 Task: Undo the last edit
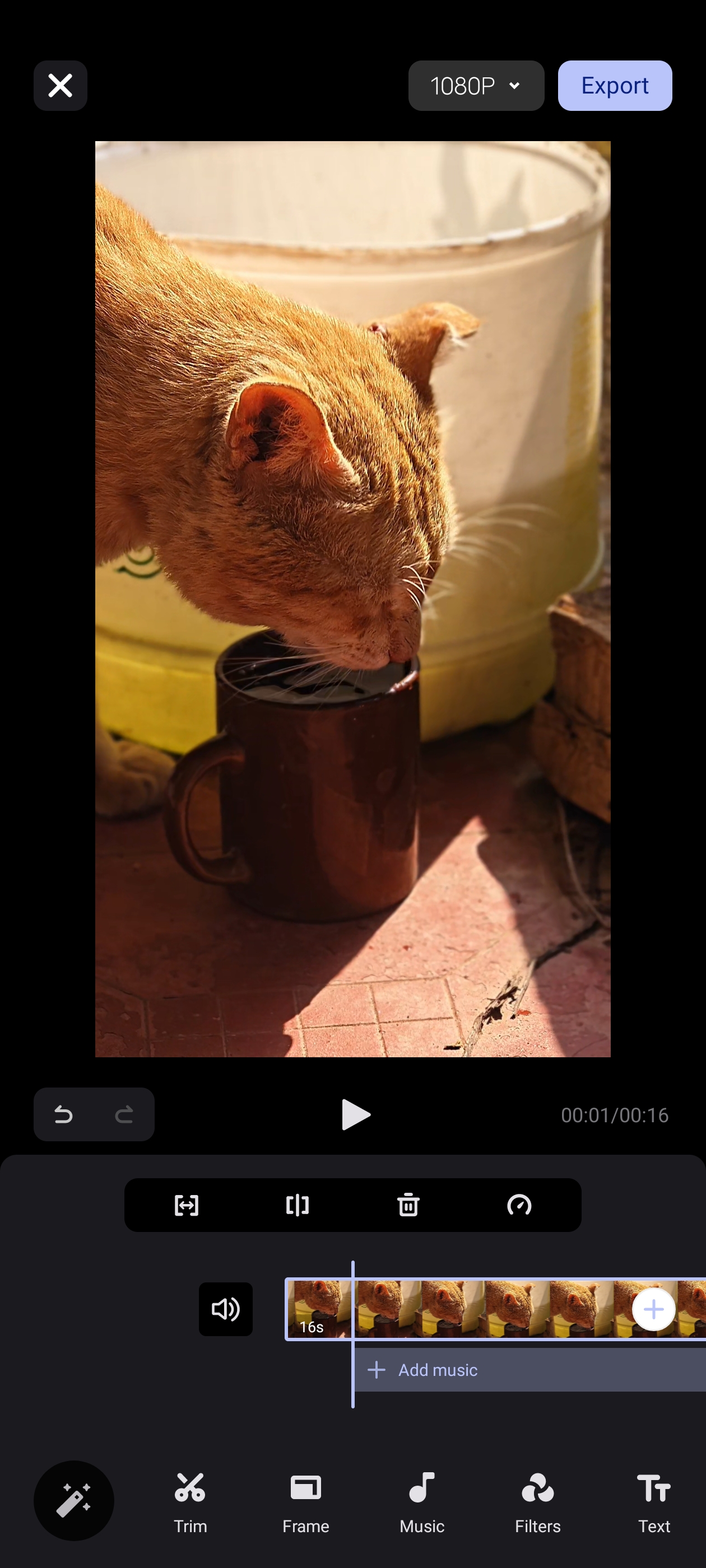pyautogui.click(x=63, y=1114)
